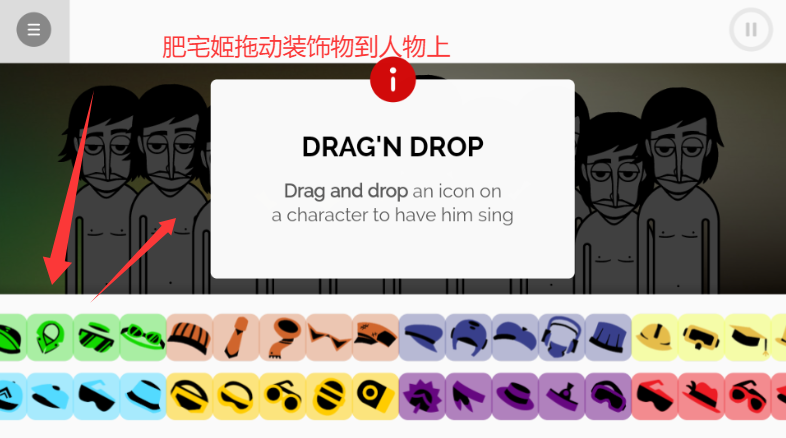The height and width of the screenshot is (438, 786).
Task: Select the orange brush-hat icon
Action: 189,337
